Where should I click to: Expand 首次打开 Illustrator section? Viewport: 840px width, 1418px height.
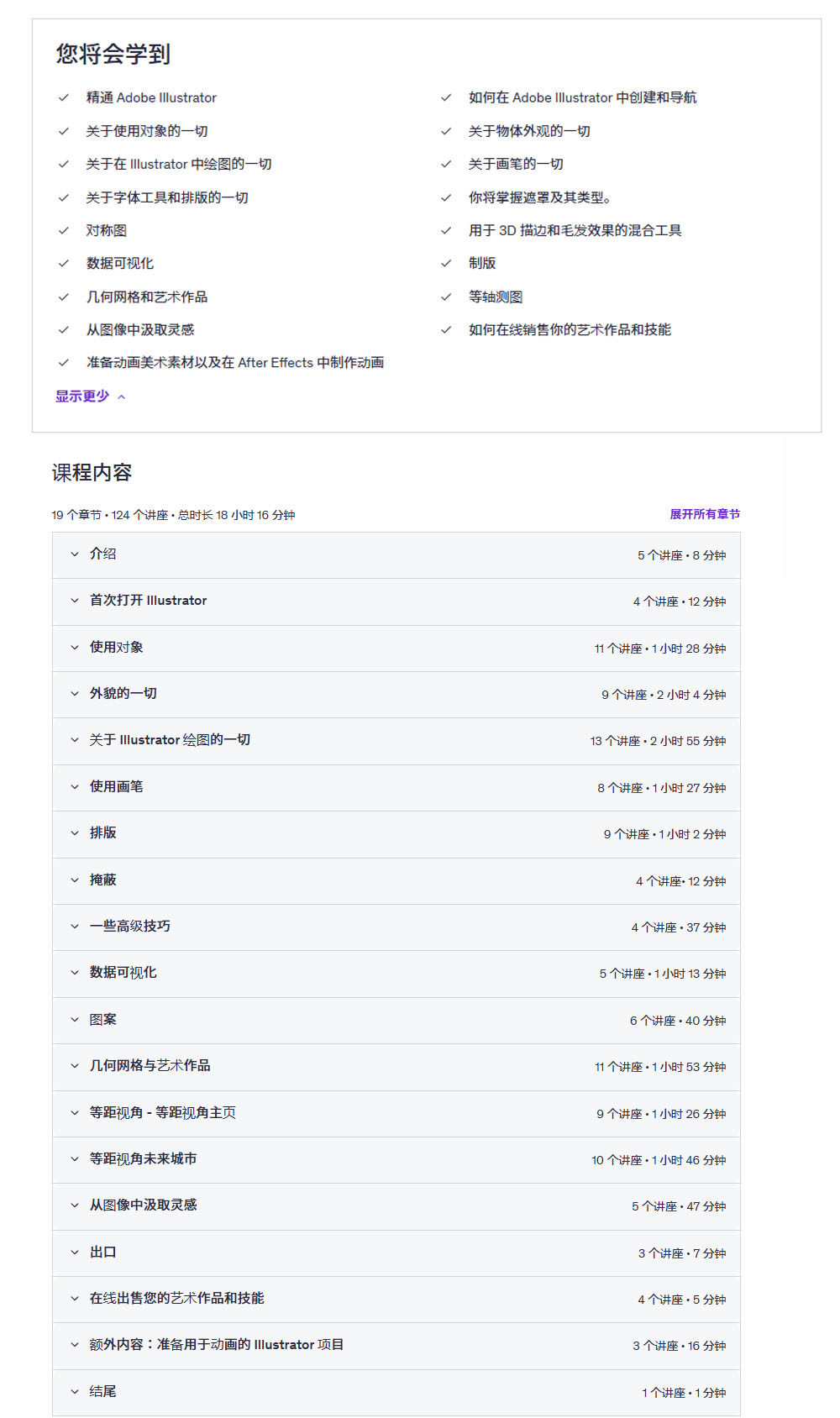coord(396,601)
